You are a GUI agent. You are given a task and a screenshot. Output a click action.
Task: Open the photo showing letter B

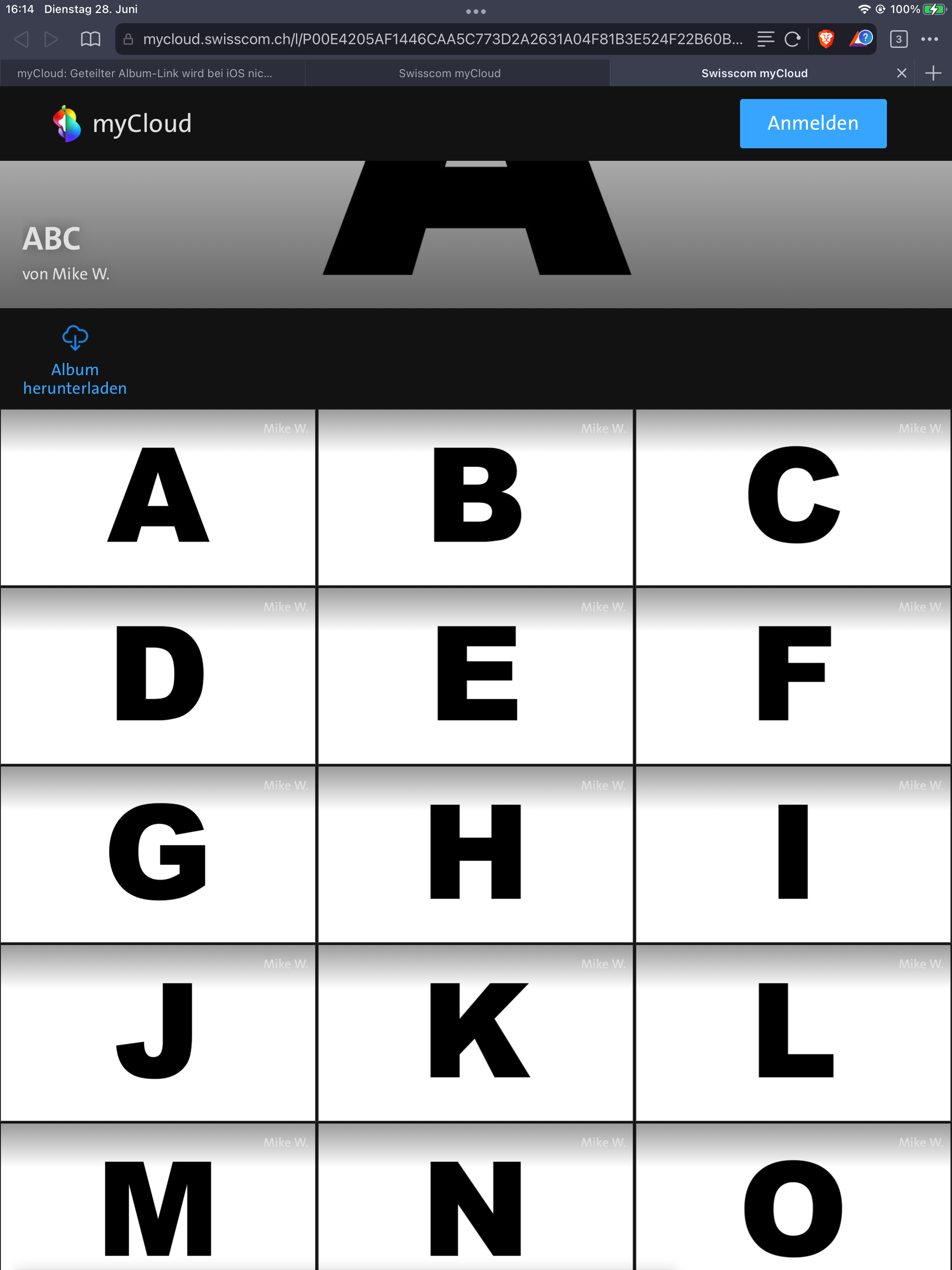476,497
